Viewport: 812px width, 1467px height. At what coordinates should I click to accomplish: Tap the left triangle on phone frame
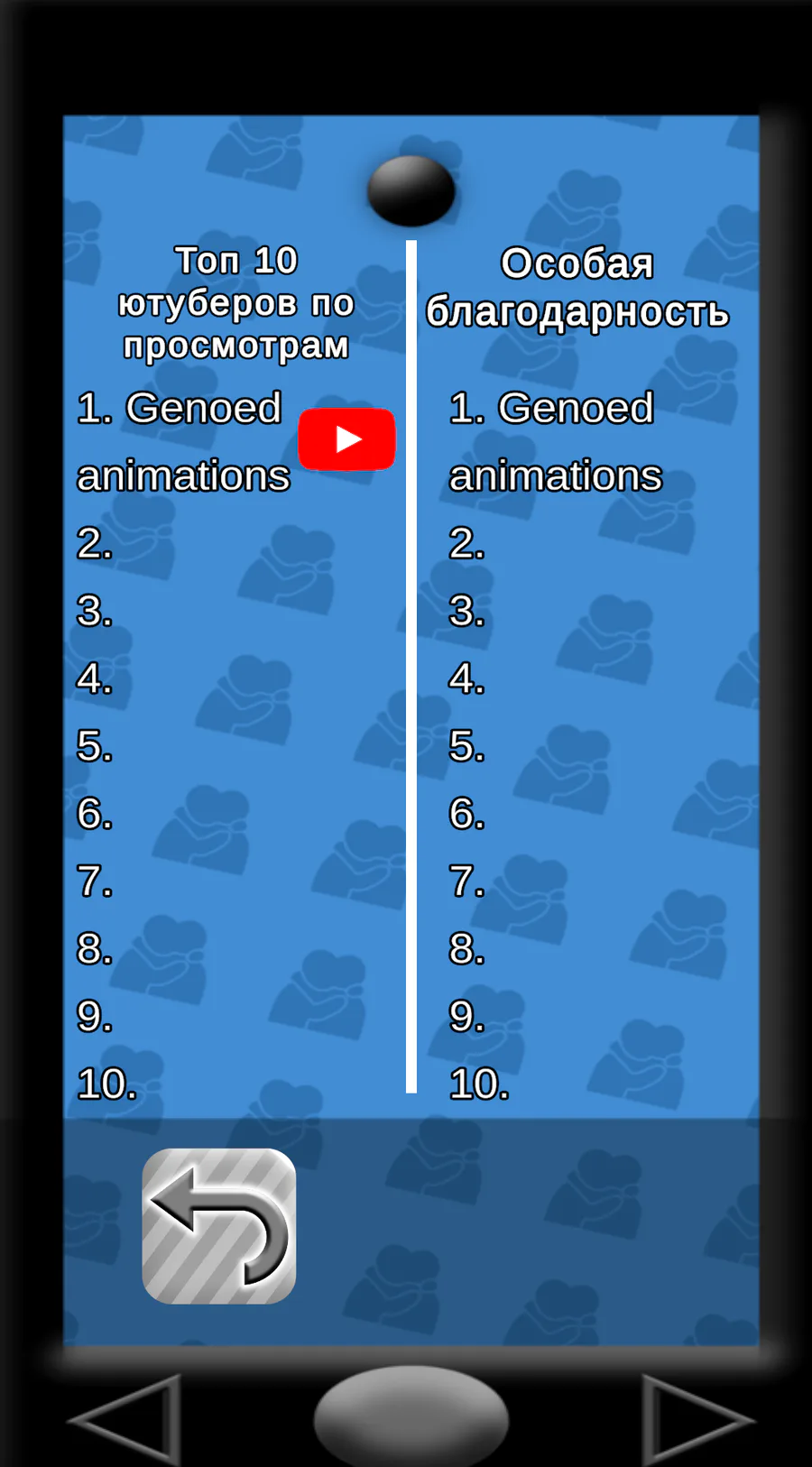tap(125, 1419)
